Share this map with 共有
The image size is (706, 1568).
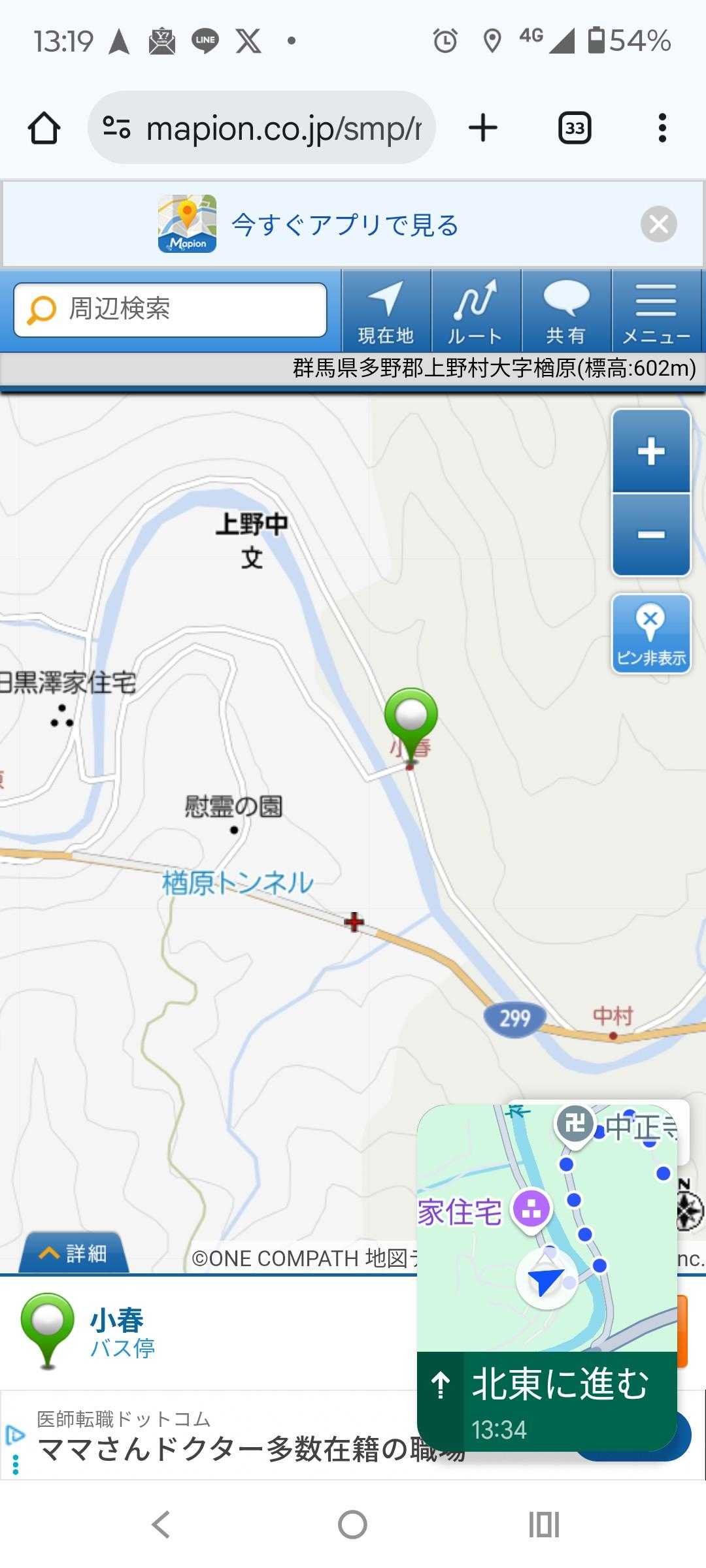(x=565, y=312)
